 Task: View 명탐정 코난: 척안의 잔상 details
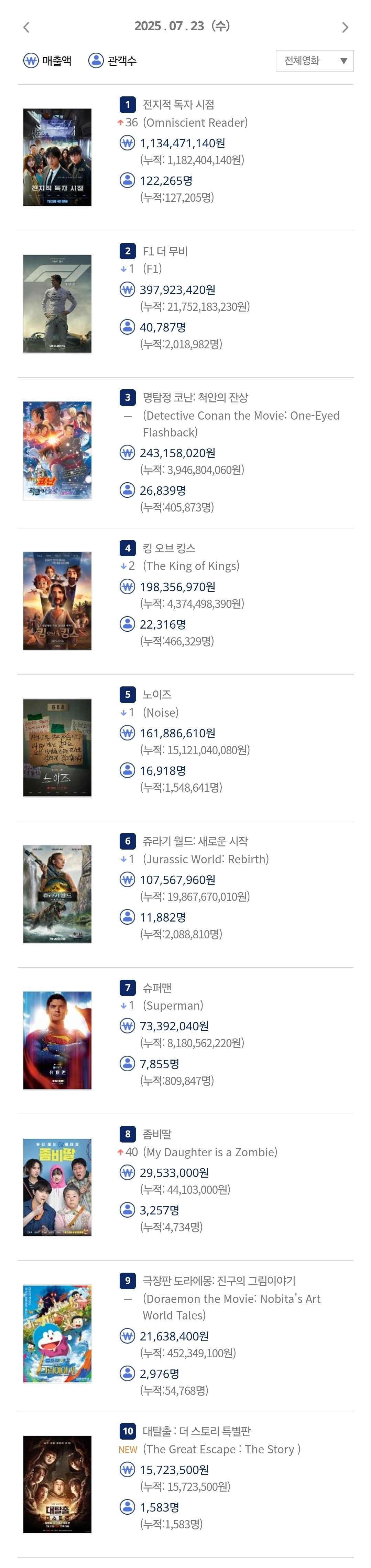coord(195,398)
